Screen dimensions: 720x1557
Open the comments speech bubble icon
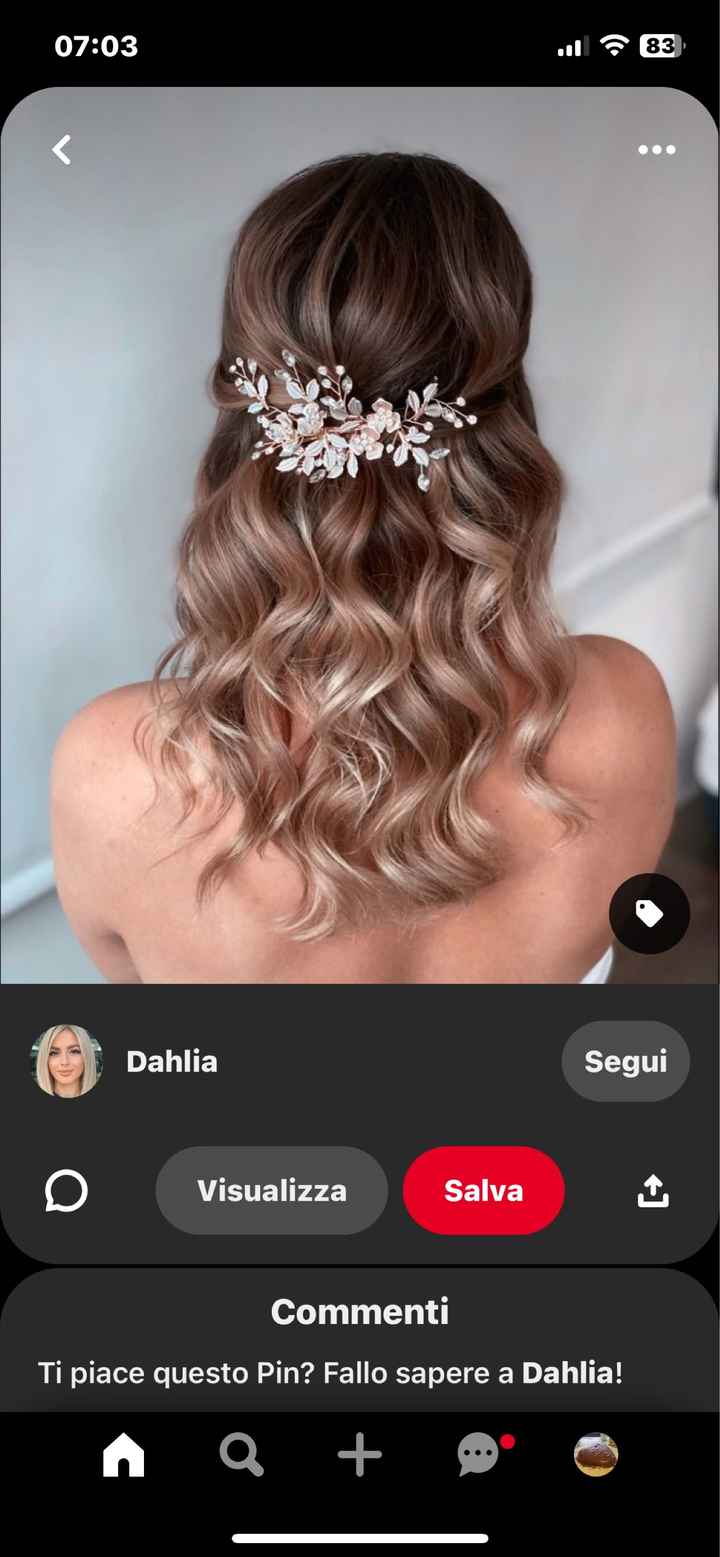[x=66, y=1190]
